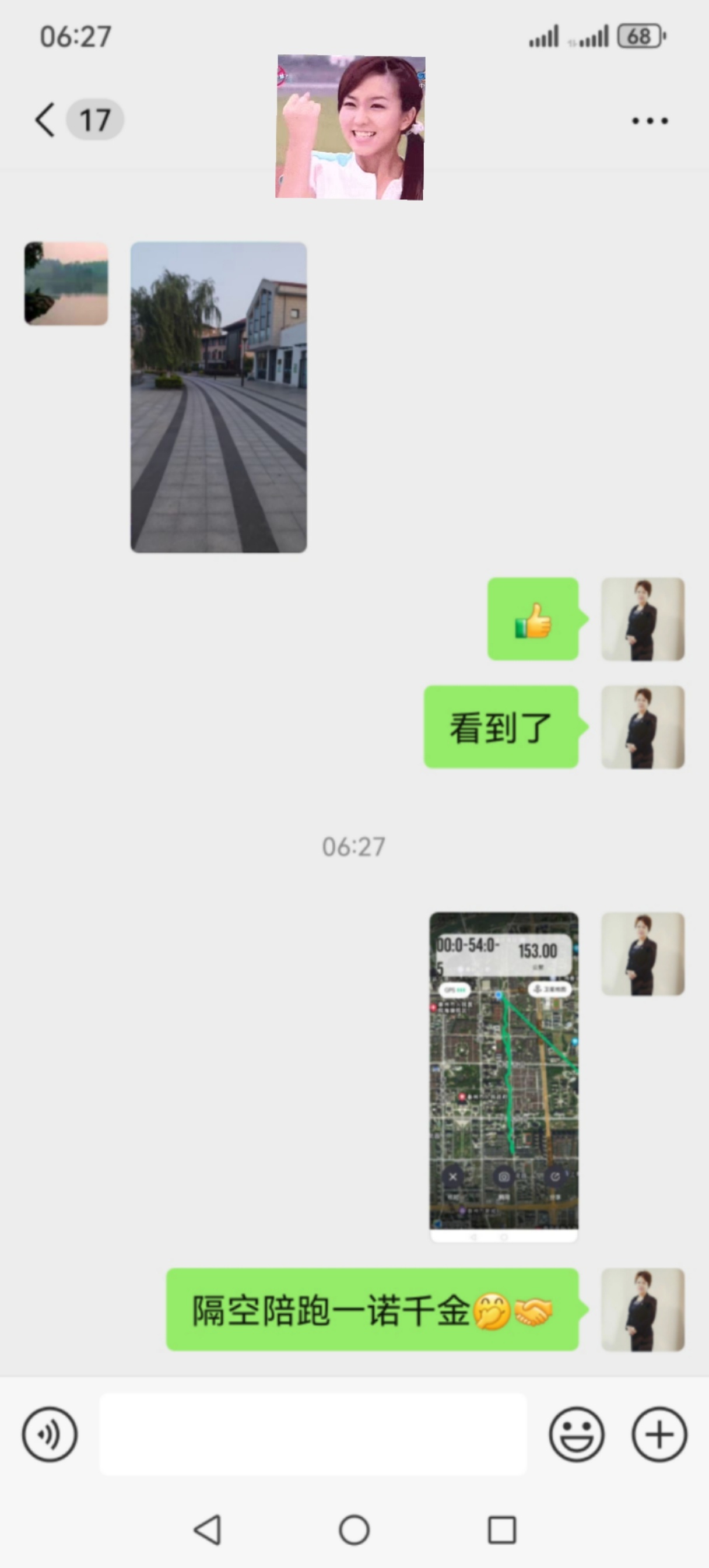The height and width of the screenshot is (1568, 709).
Task: Tap the system home button
Action: [x=354, y=1529]
